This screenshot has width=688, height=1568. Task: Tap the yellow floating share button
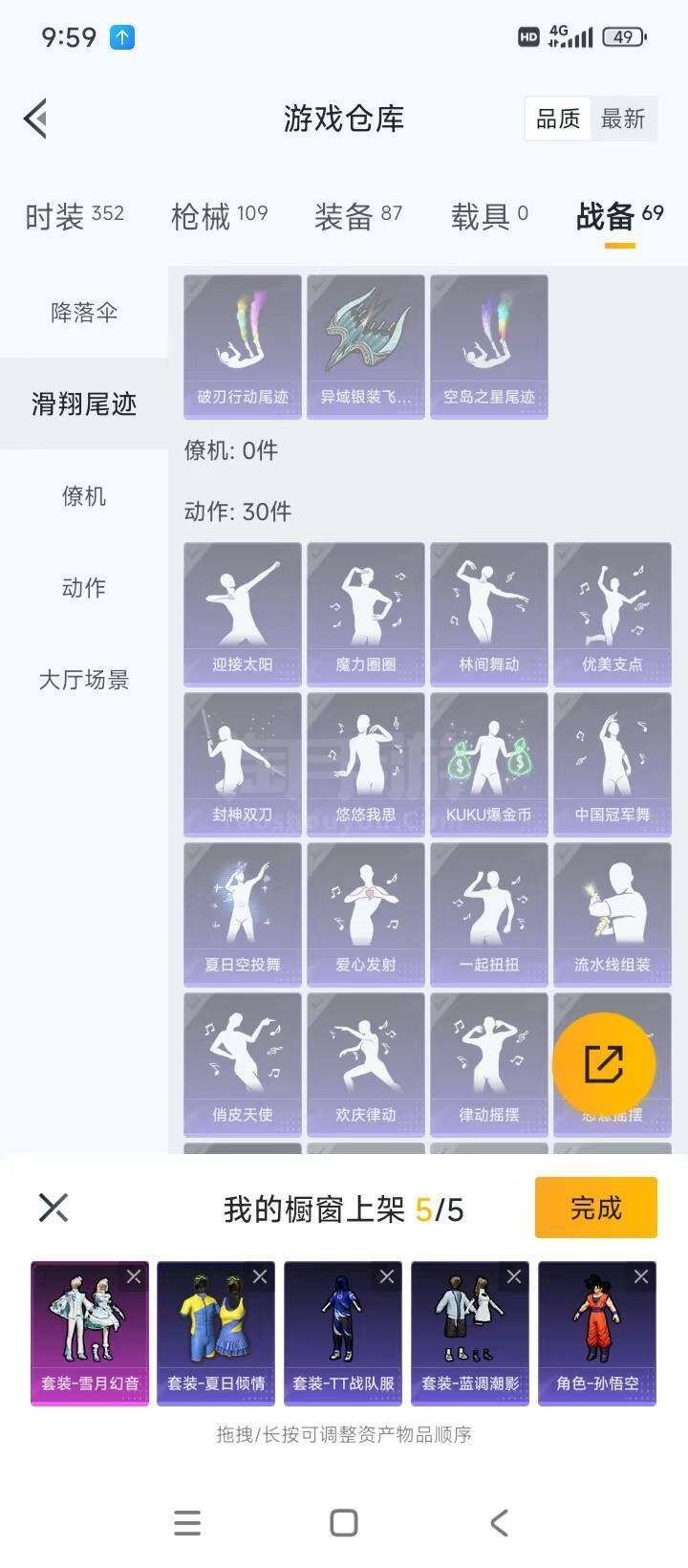pos(604,1064)
